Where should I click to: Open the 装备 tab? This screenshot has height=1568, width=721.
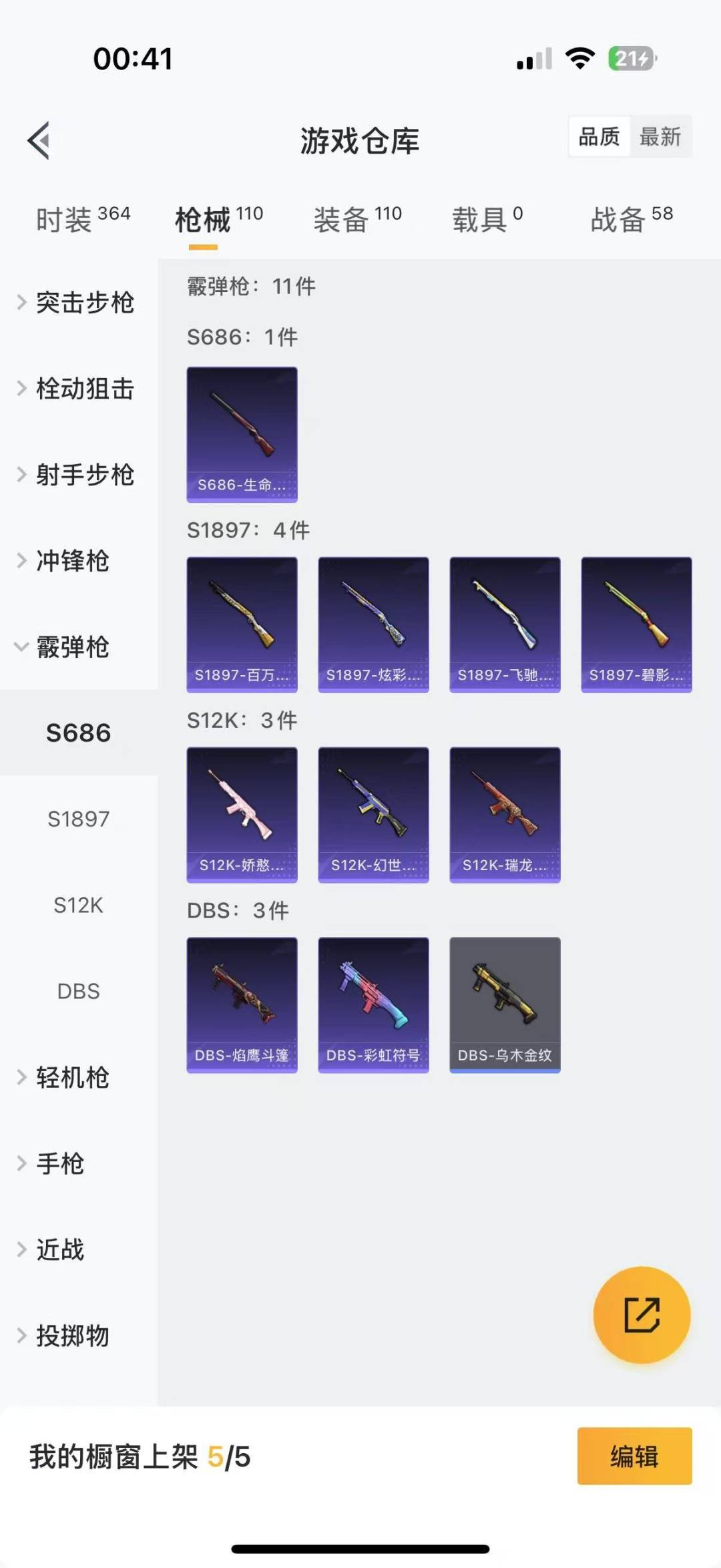pos(357,219)
